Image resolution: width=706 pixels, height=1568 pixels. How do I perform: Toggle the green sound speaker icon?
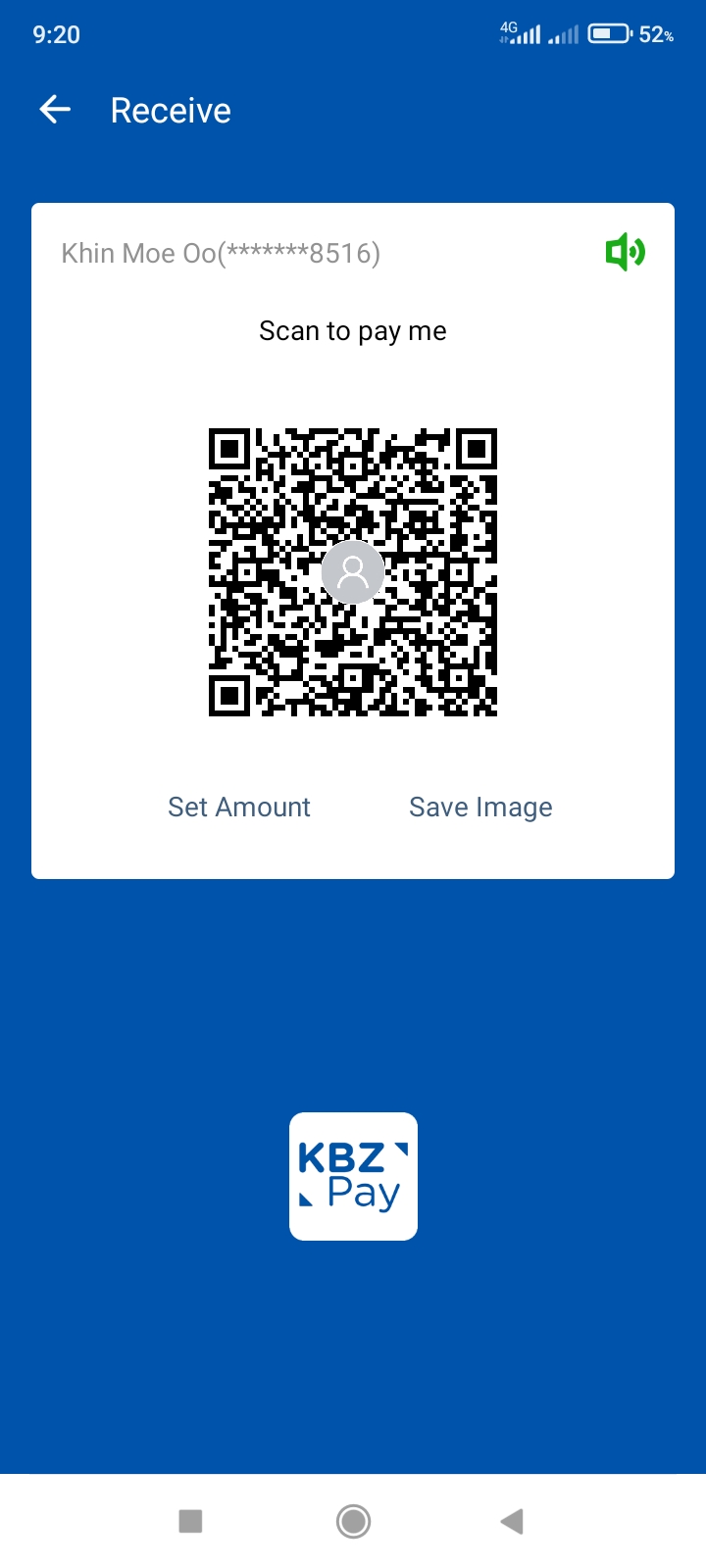(x=625, y=253)
